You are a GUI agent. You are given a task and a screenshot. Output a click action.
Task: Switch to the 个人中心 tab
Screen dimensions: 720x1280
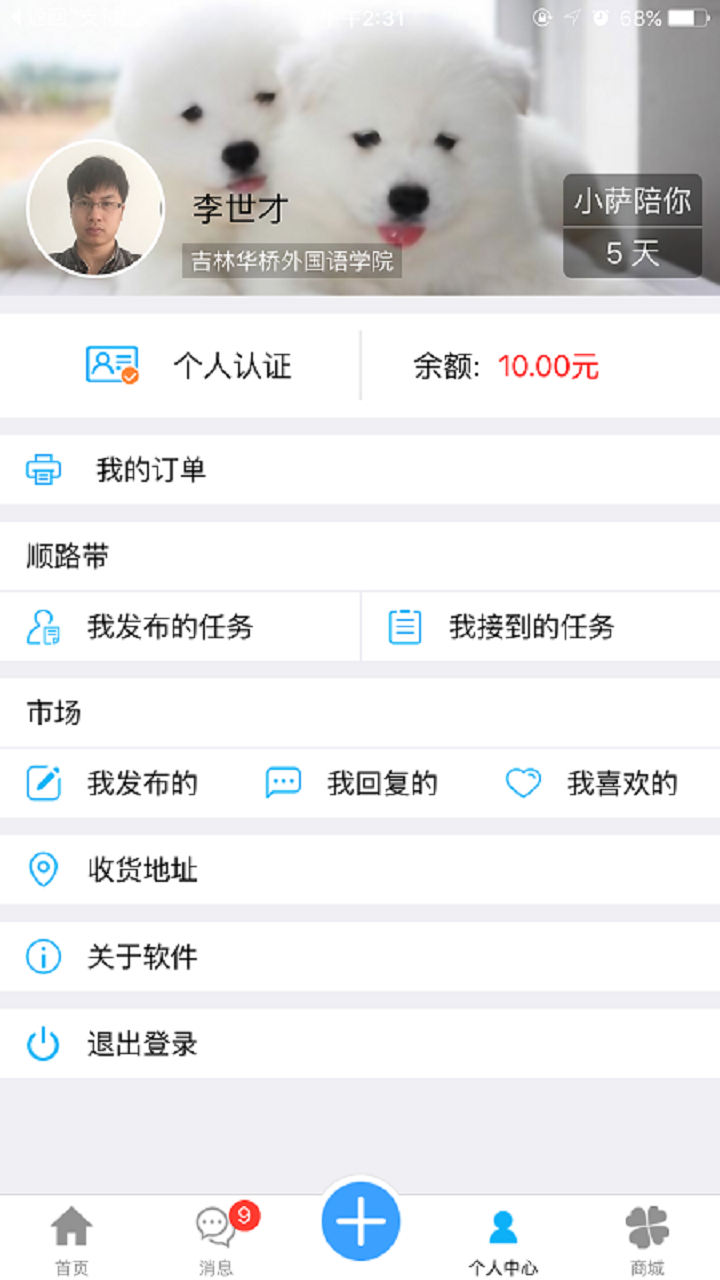pos(503,1240)
